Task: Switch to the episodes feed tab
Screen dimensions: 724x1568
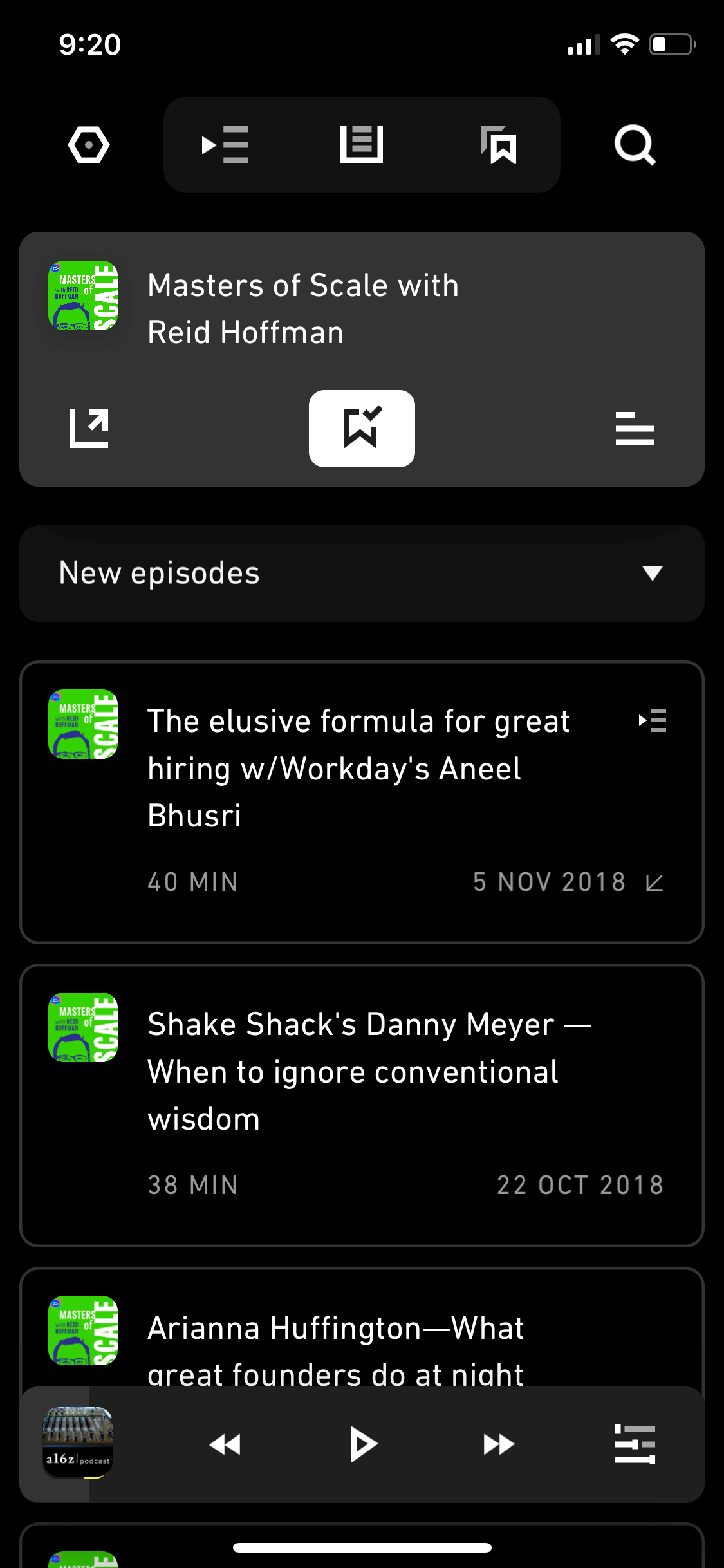Action: 362,144
